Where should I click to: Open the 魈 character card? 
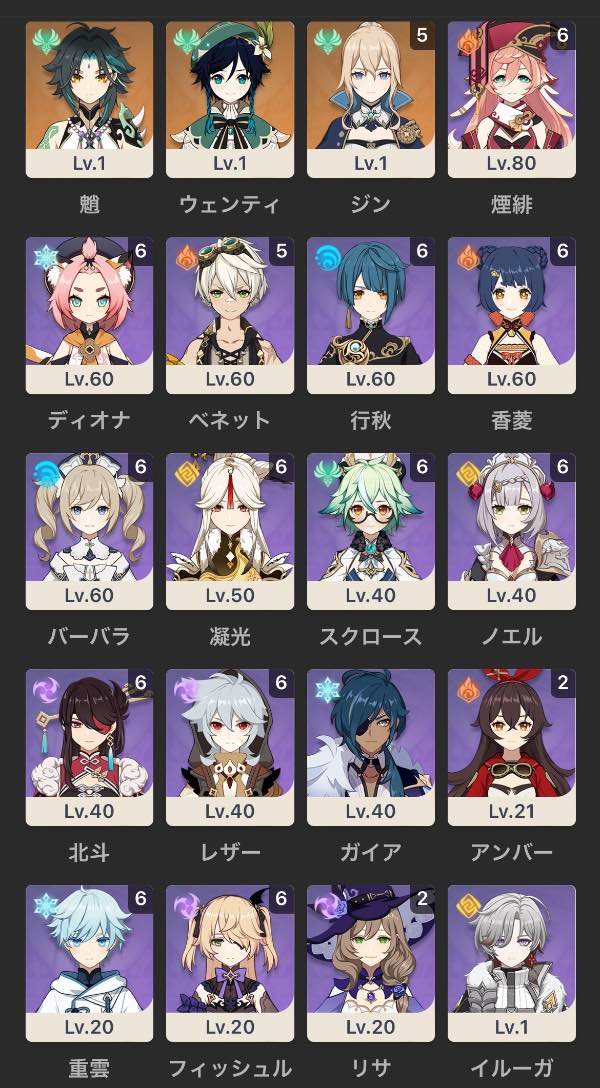point(89,99)
